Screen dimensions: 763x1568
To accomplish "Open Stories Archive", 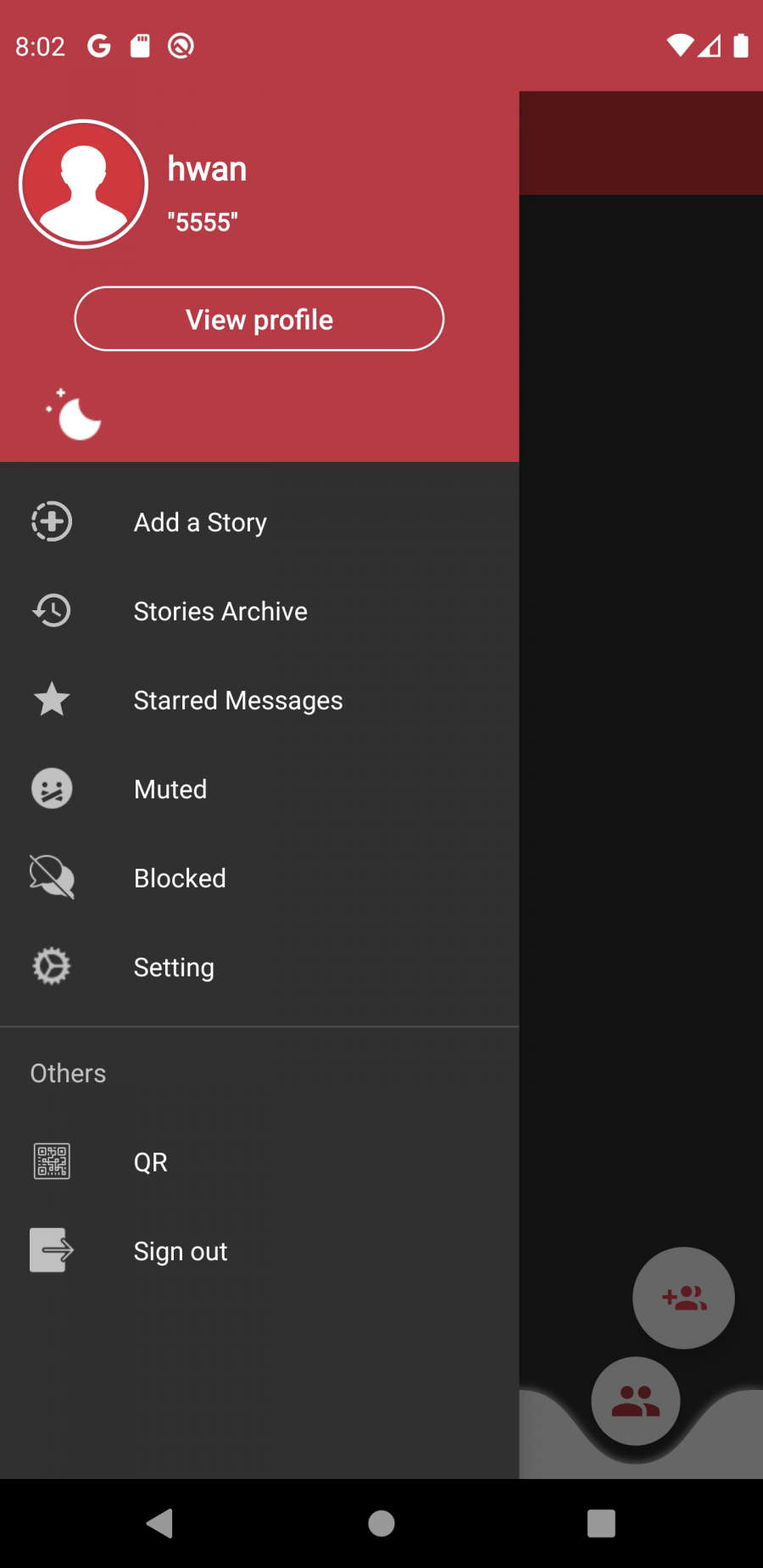I will click(259, 611).
